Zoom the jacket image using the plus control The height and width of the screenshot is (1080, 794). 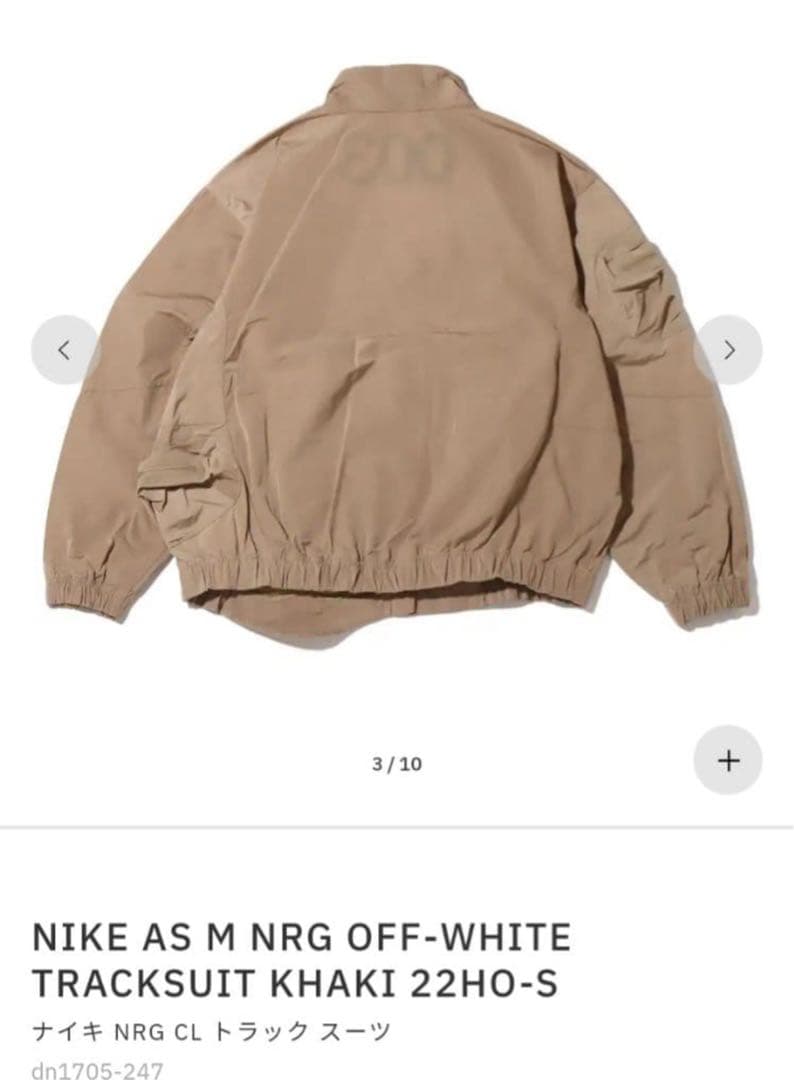tap(731, 760)
